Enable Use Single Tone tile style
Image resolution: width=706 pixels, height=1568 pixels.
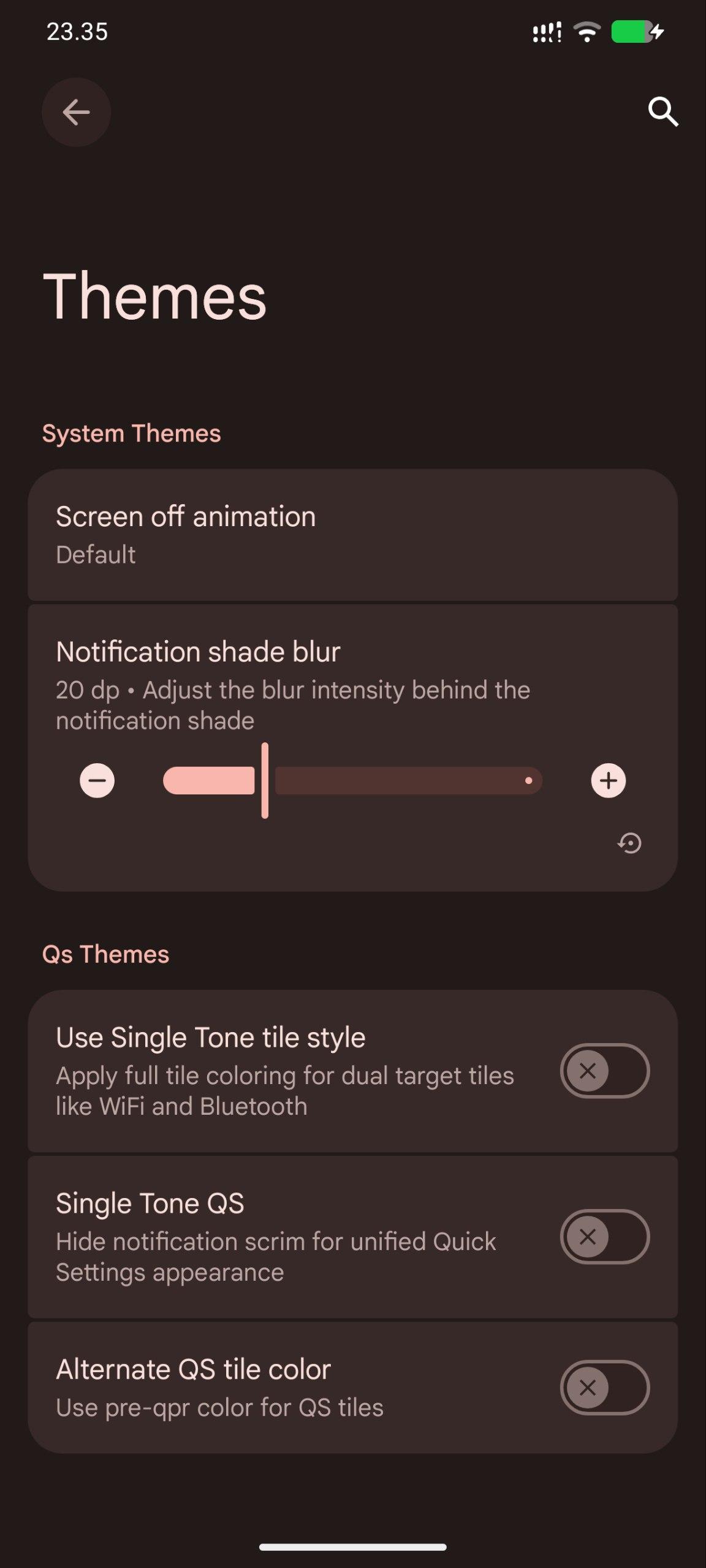(604, 1071)
